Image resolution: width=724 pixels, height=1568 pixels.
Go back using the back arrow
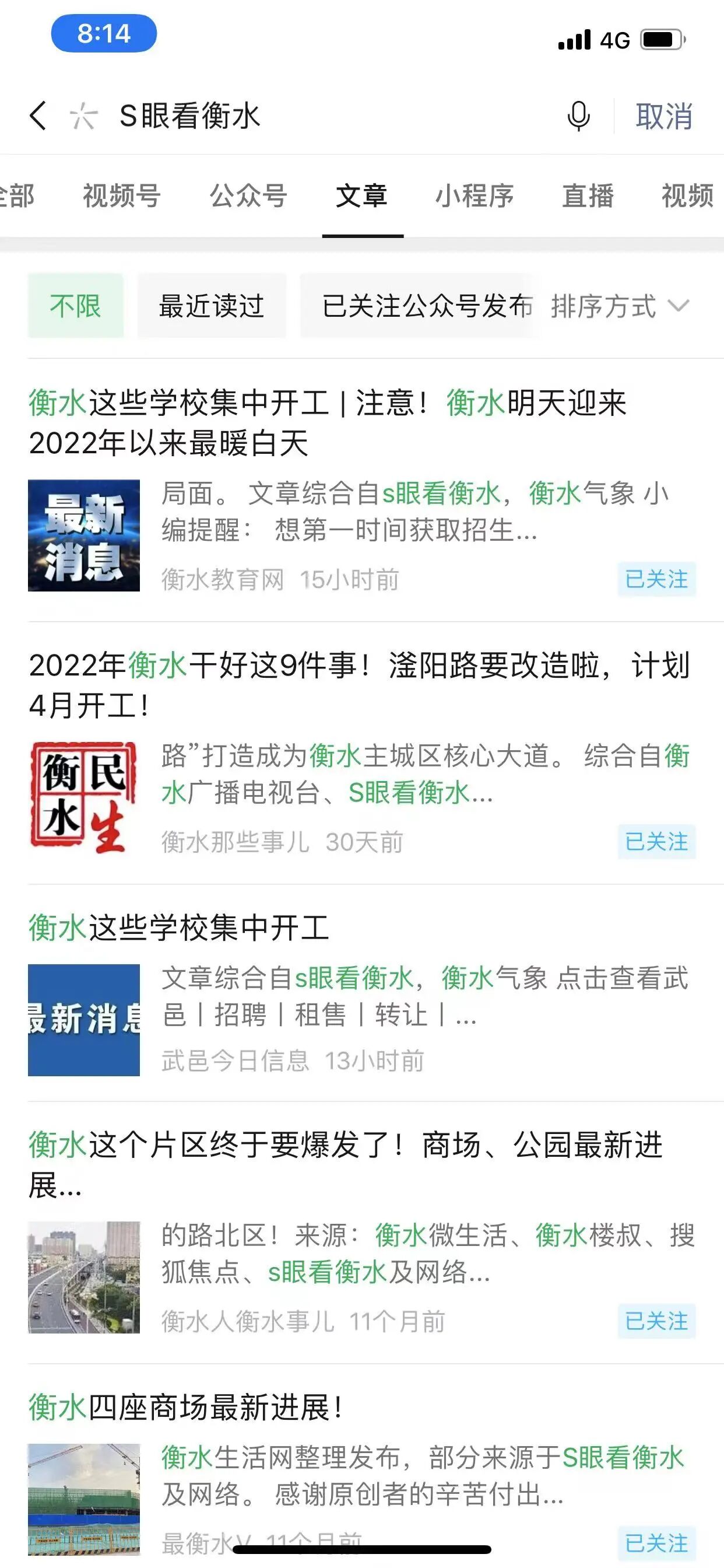coord(38,116)
